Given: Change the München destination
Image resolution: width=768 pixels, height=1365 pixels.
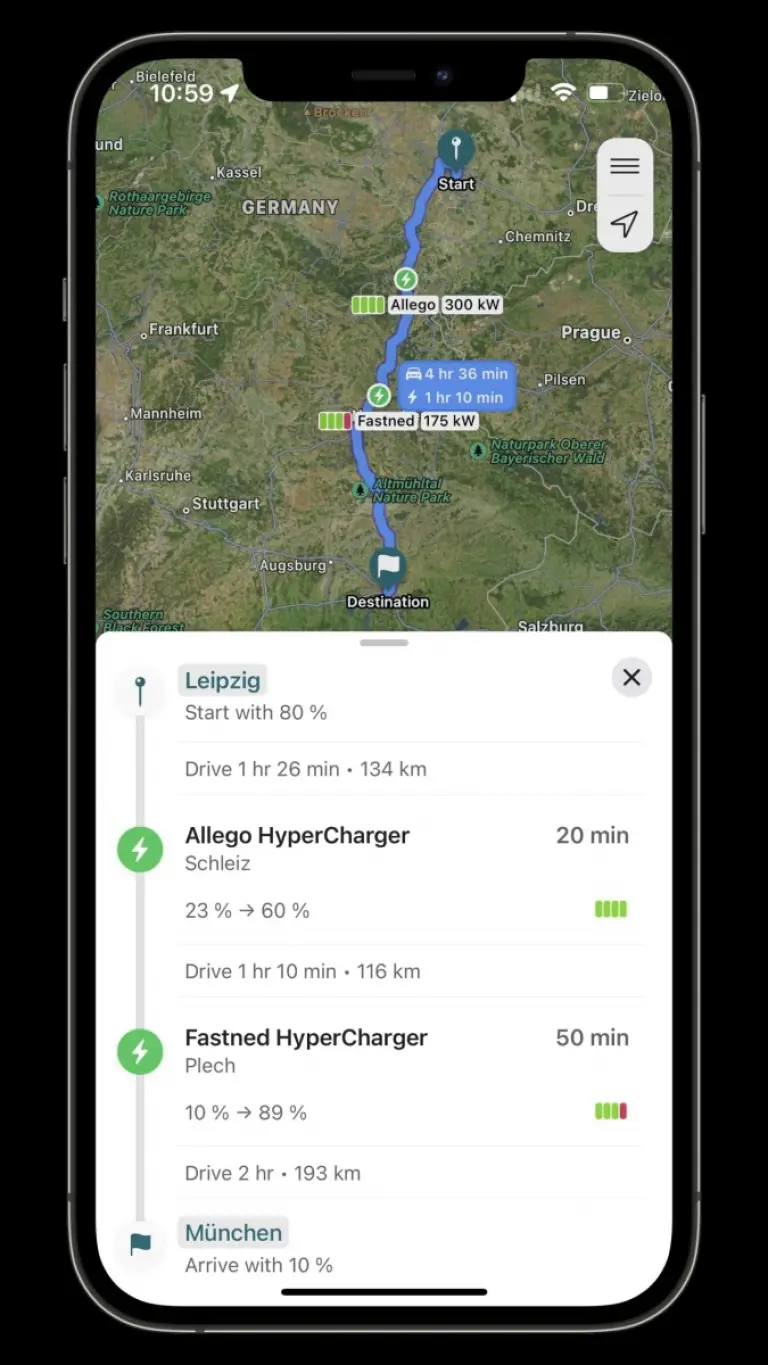Looking at the screenshot, I should [233, 1232].
